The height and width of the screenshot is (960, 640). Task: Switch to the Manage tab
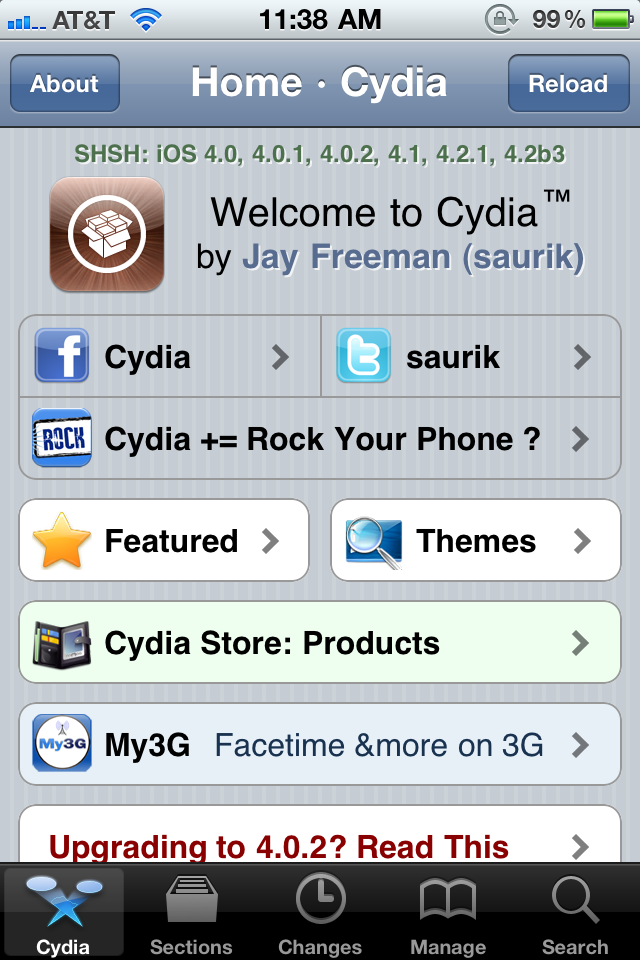click(448, 914)
